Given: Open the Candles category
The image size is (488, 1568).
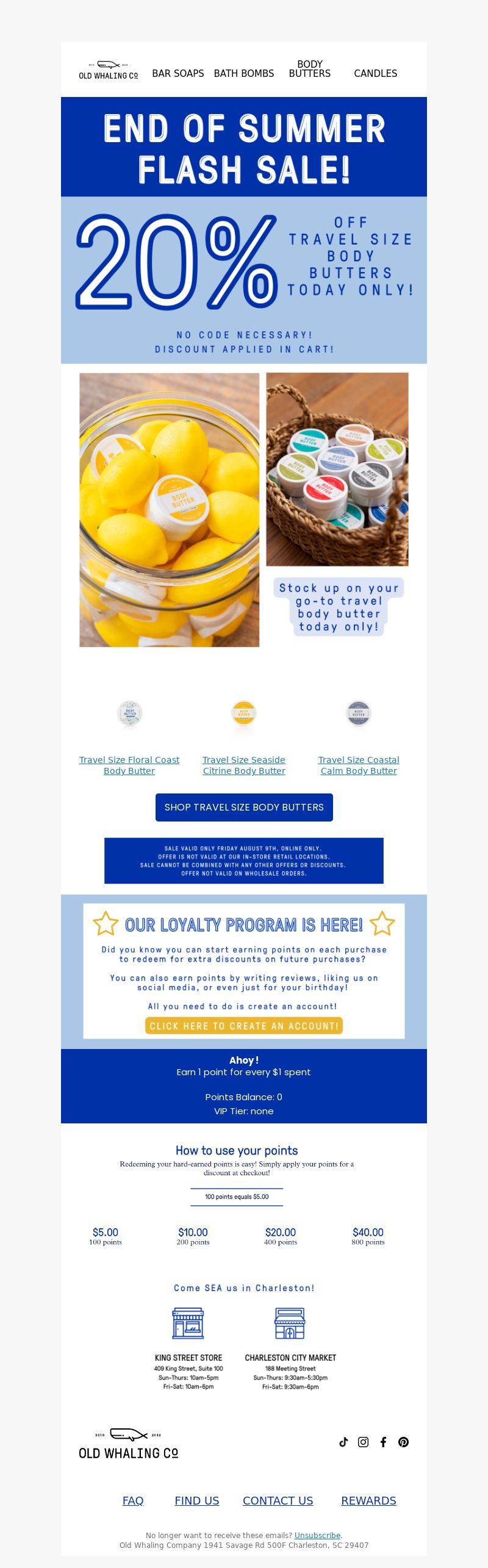Looking at the screenshot, I should coord(375,73).
